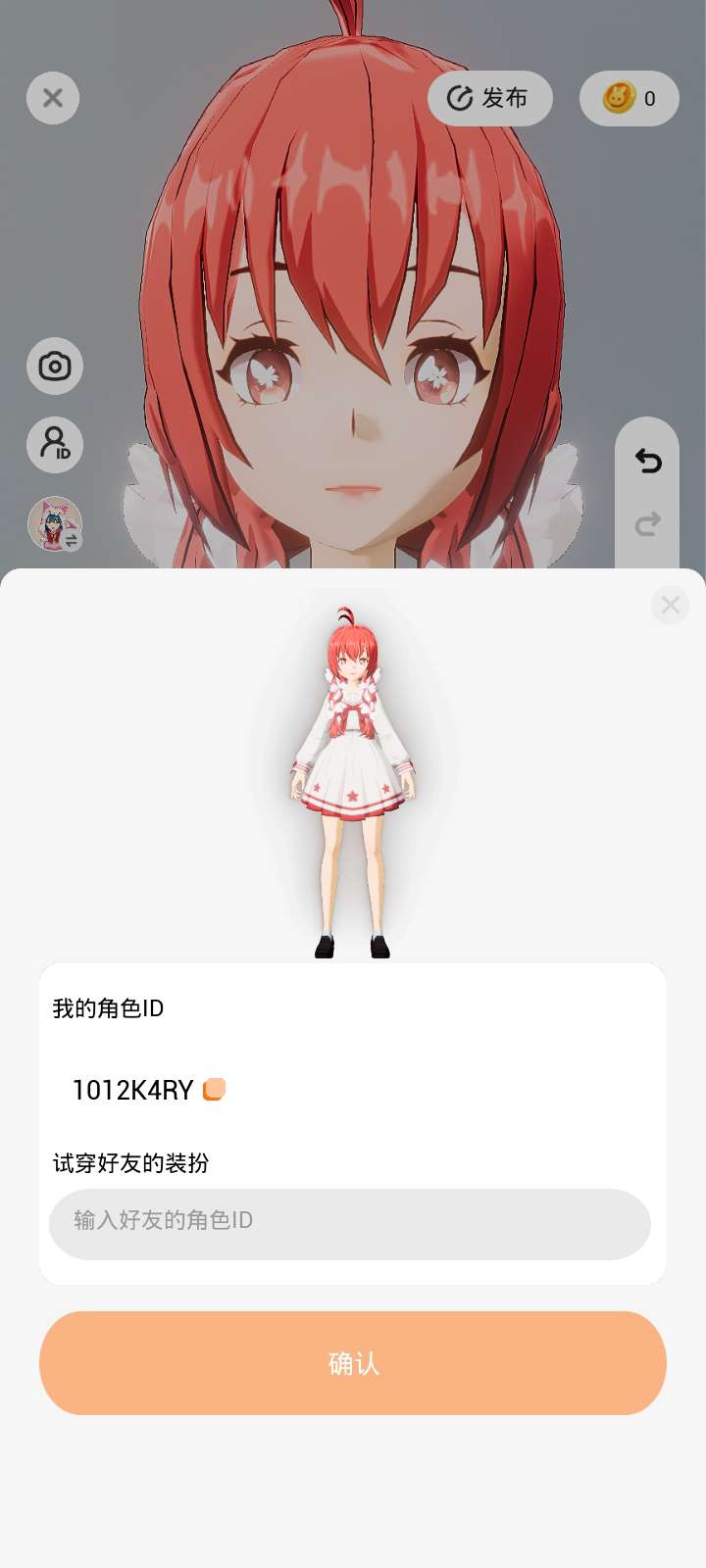
Task: Tap the 发布 publish button
Action: click(490, 98)
